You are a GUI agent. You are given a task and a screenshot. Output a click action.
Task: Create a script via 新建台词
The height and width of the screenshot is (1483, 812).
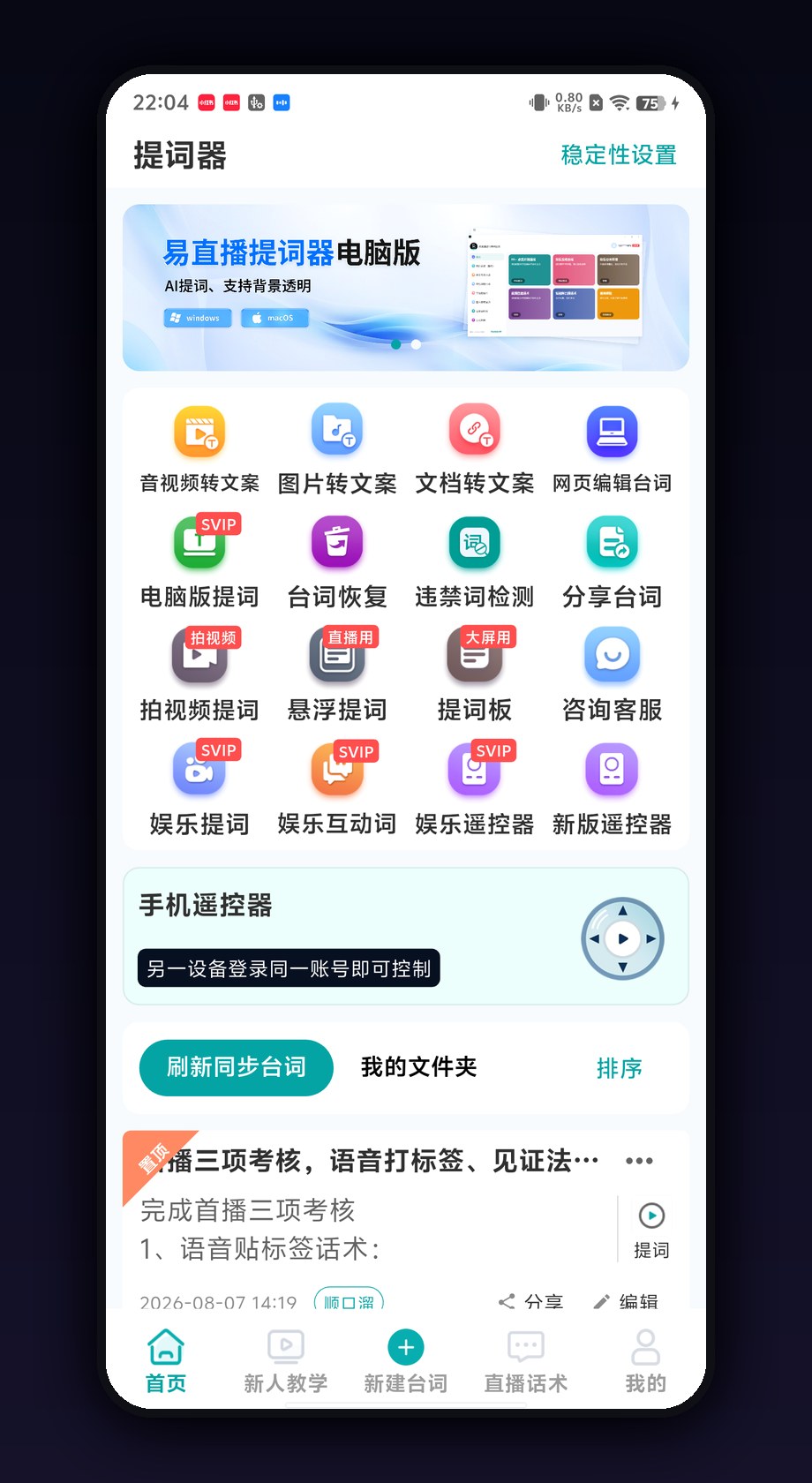(406, 1362)
